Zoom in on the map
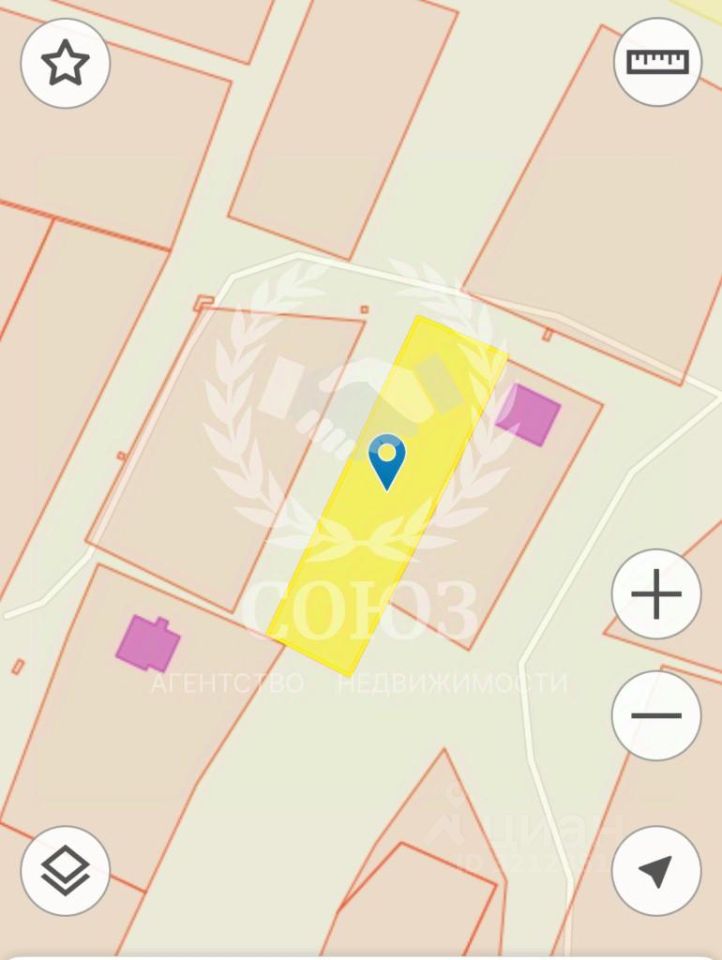 [x=656, y=597]
